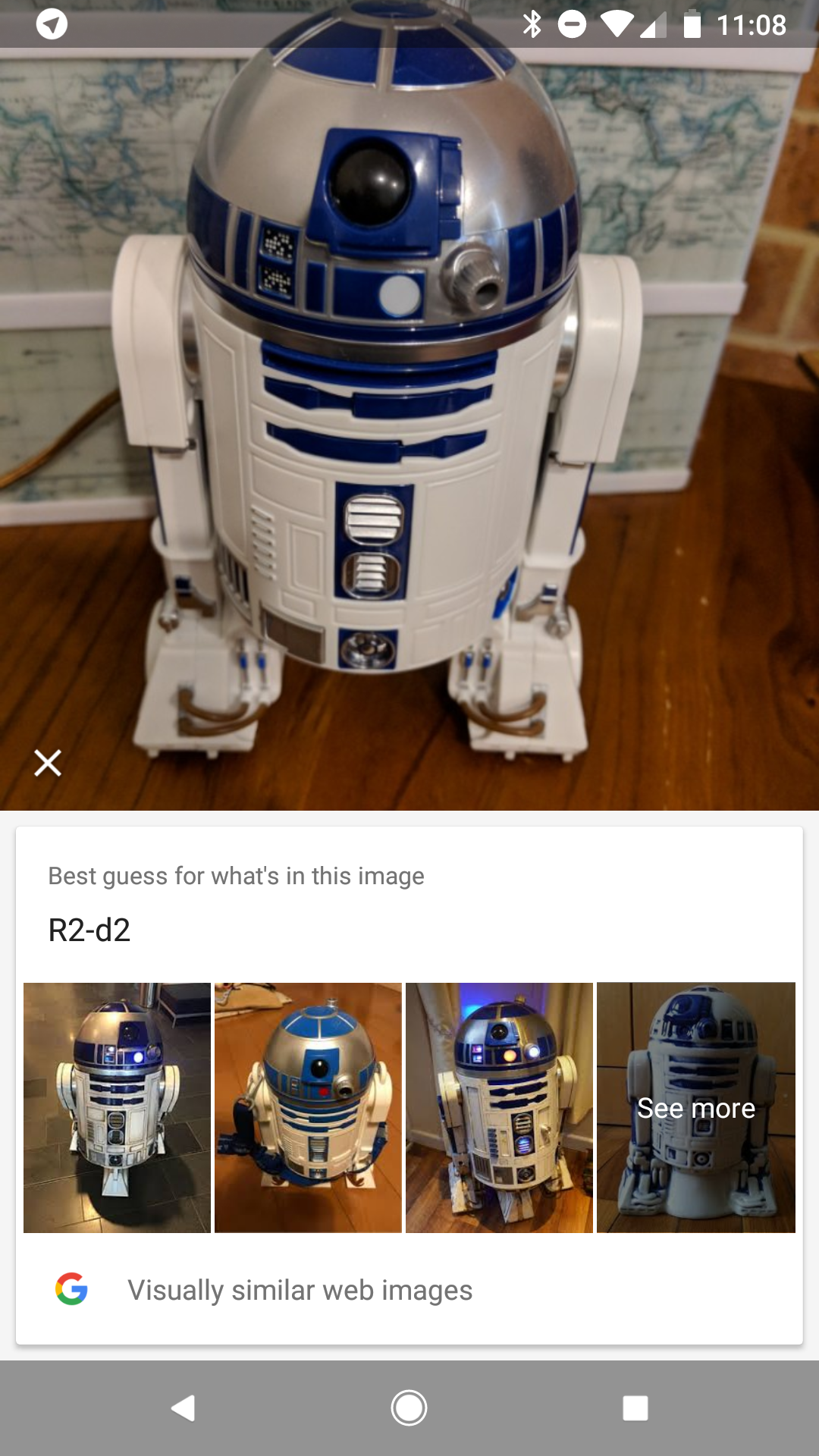The image size is (819, 1456).
Task: Open recent apps from the navigation bar
Action: click(x=635, y=1408)
